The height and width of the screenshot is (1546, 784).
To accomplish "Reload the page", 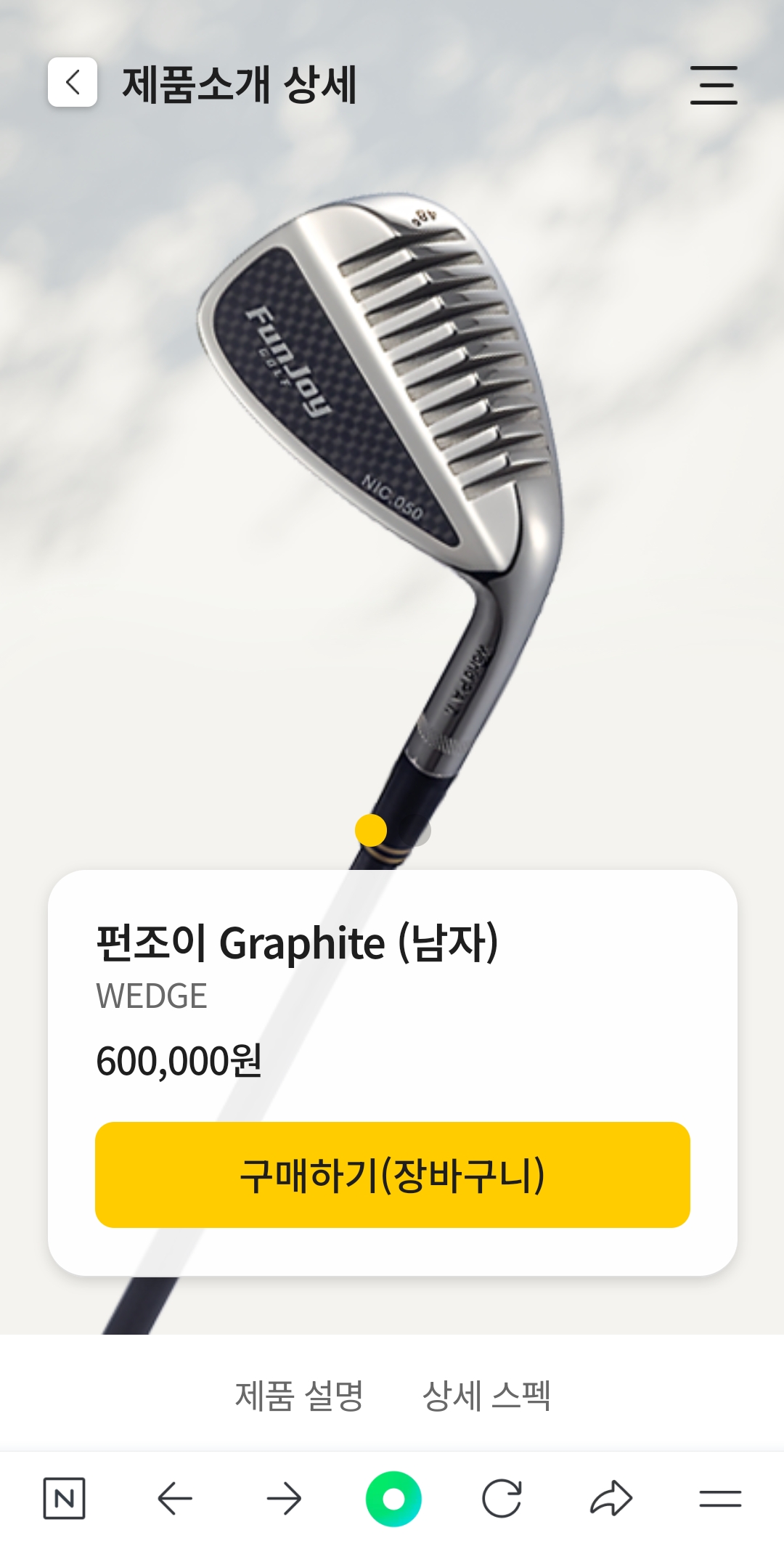I will coord(502,1498).
